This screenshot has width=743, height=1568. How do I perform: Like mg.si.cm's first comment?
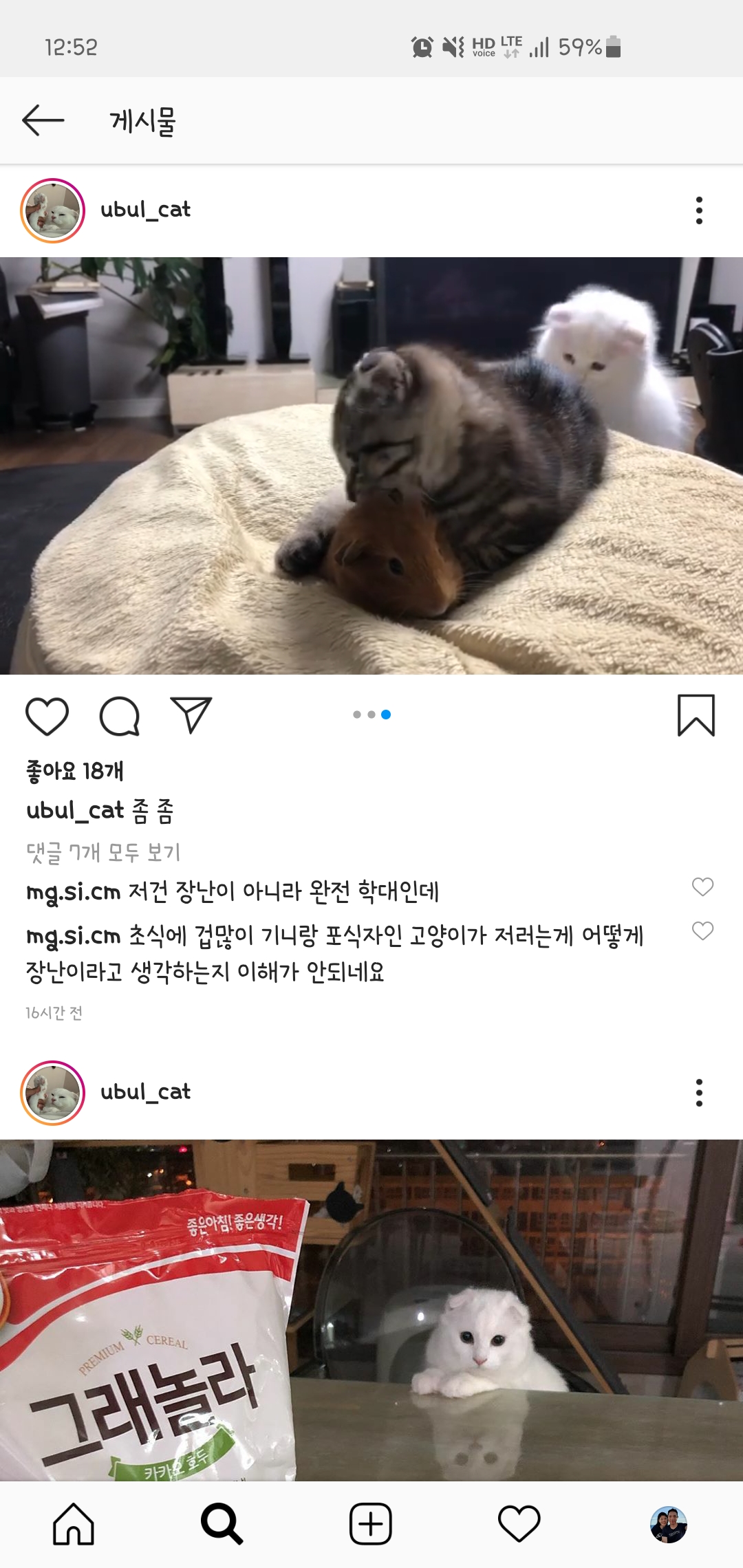pyautogui.click(x=702, y=887)
